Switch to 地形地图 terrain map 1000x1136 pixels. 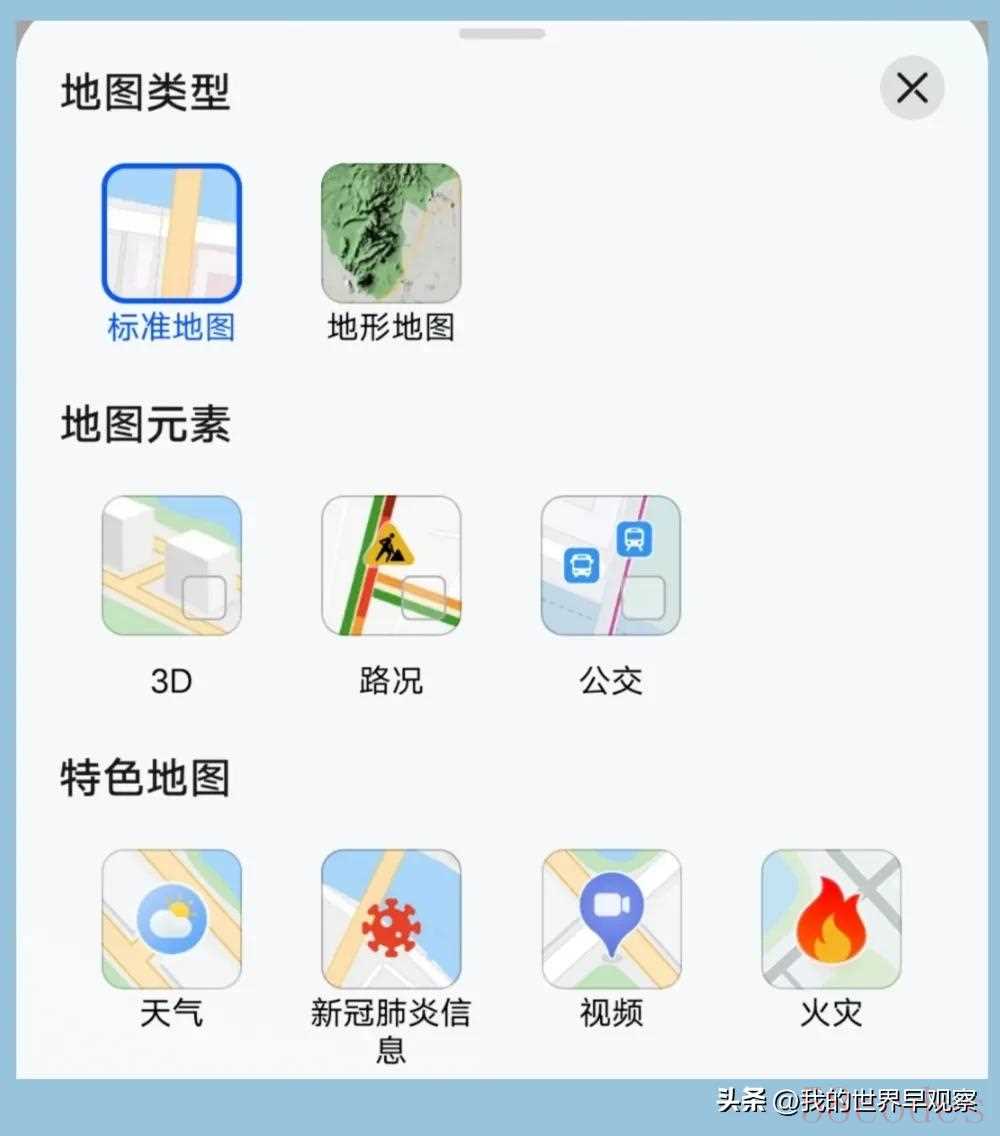(391, 234)
